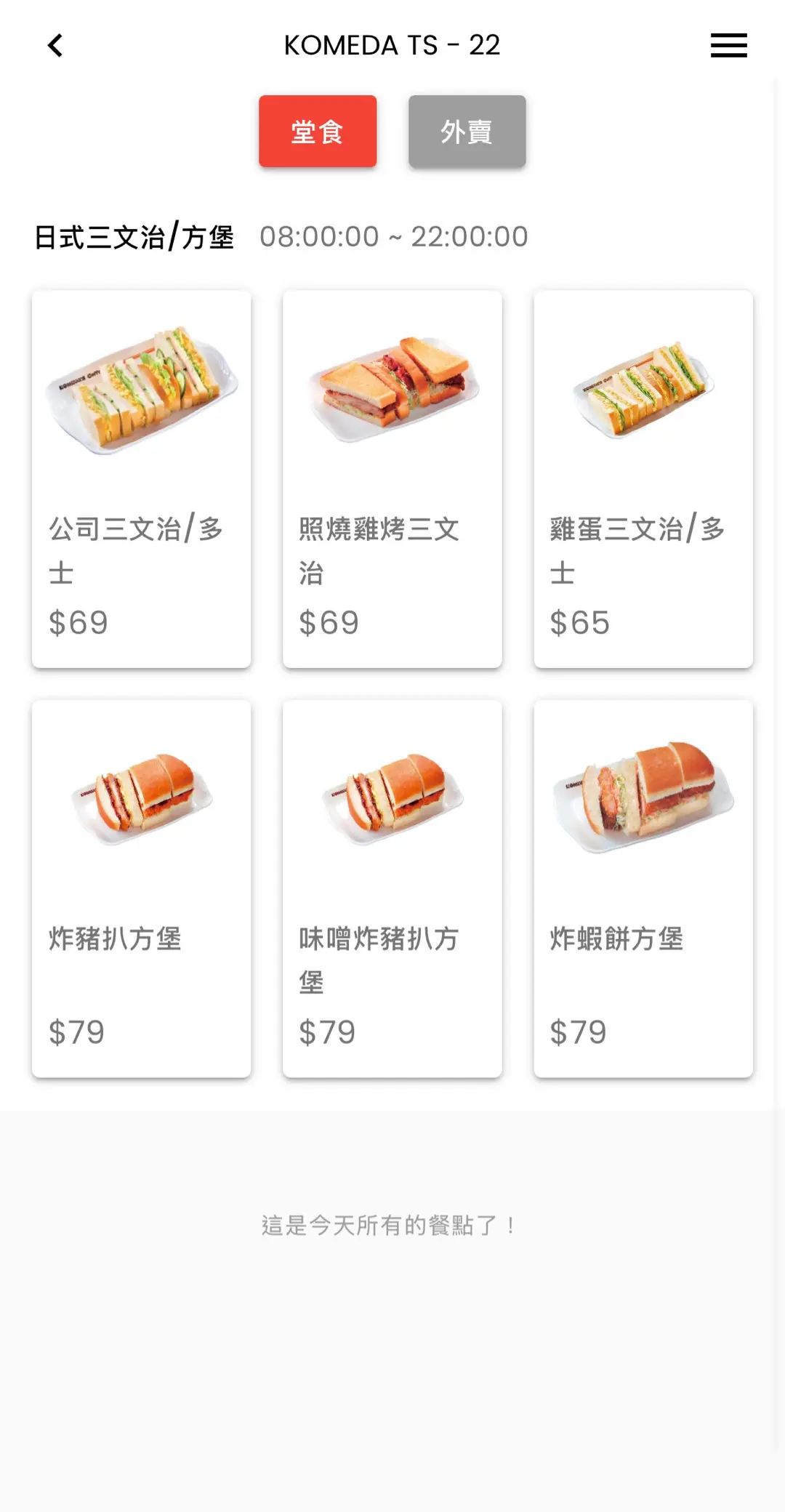This screenshot has width=785, height=1512.
Task: View the 雞蛋三文治/多士 item
Action: click(x=643, y=478)
